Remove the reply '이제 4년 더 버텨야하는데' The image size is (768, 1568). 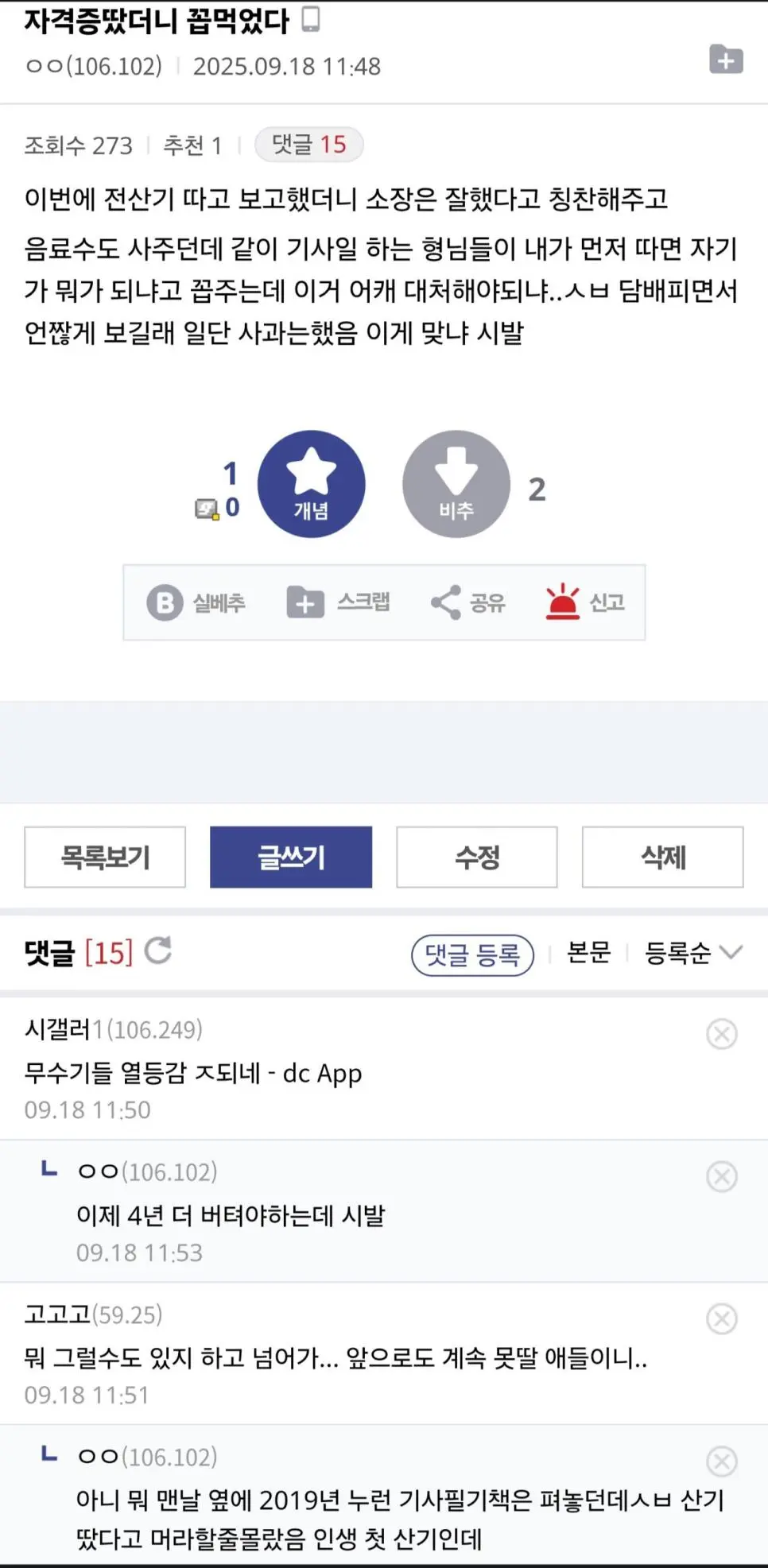tap(721, 1176)
